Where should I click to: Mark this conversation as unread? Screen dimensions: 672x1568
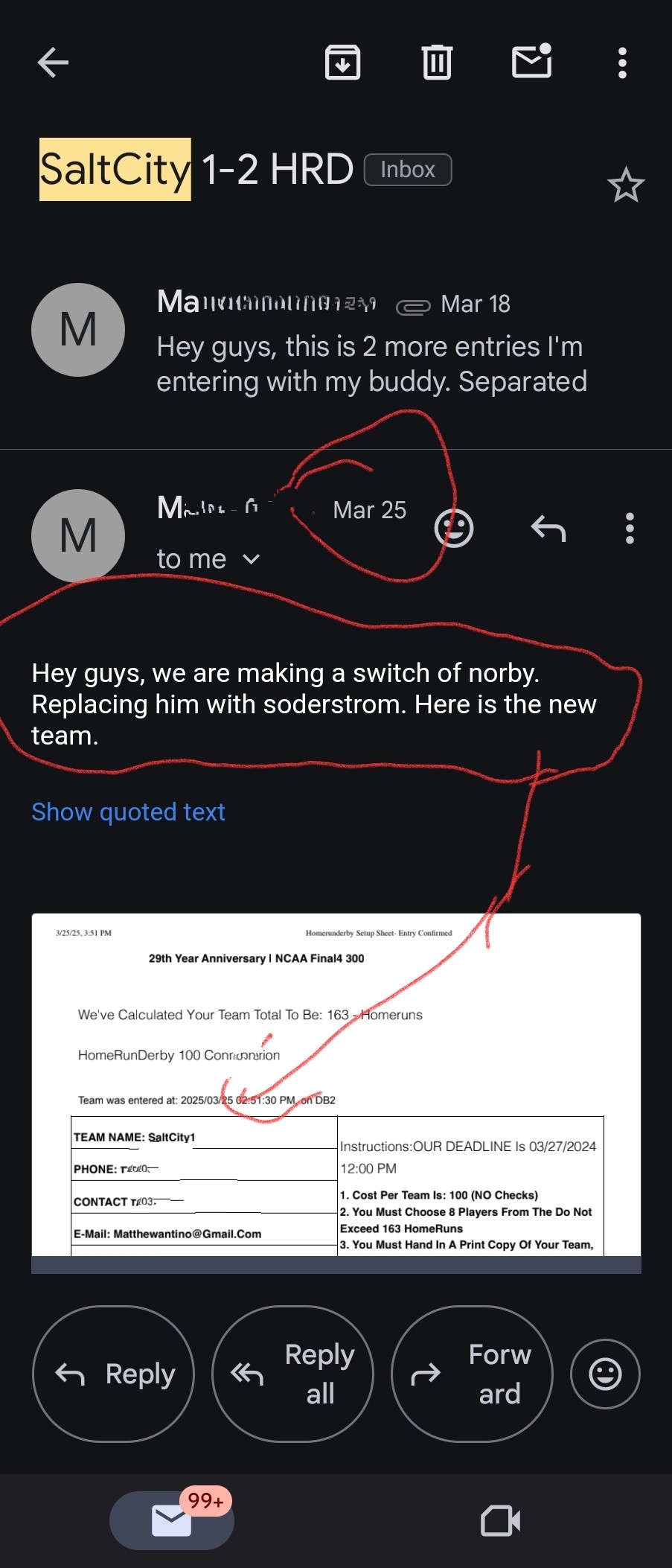pos(531,63)
